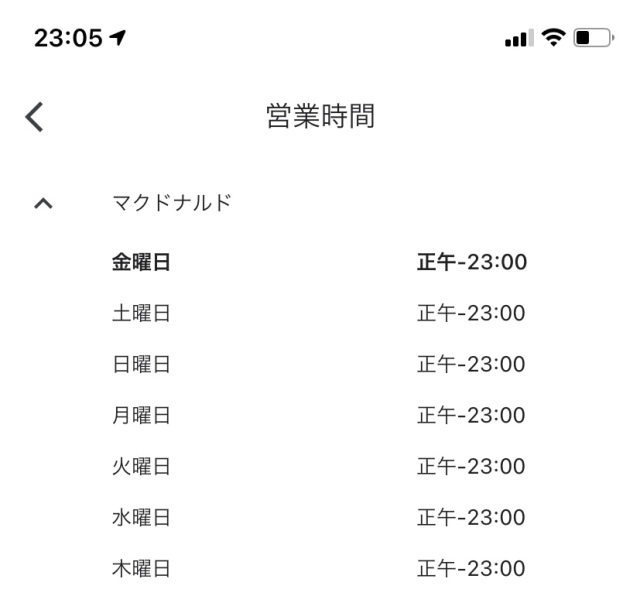
Task: Collapse the マクドナルド hours section
Action: (42, 204)
